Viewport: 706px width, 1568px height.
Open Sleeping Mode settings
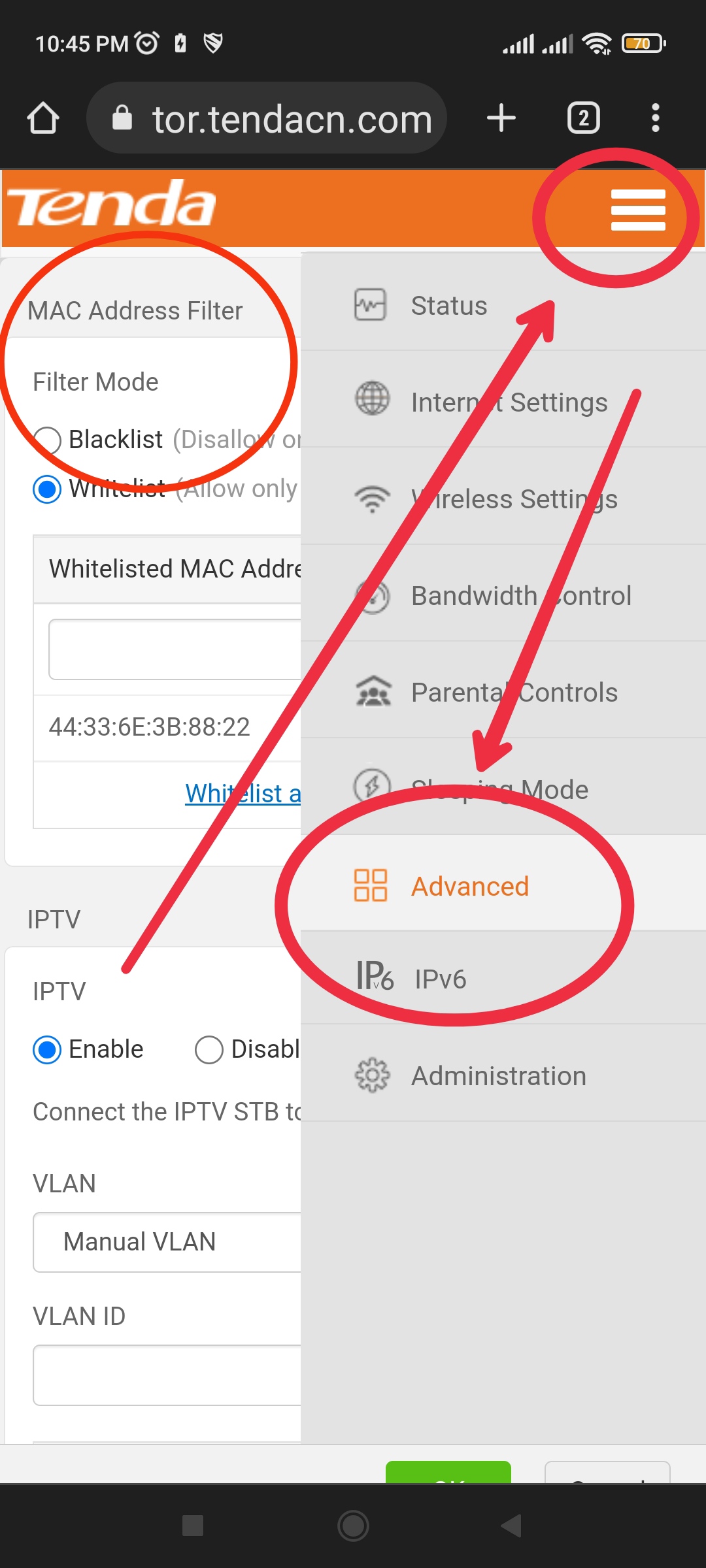coord(499,789)
